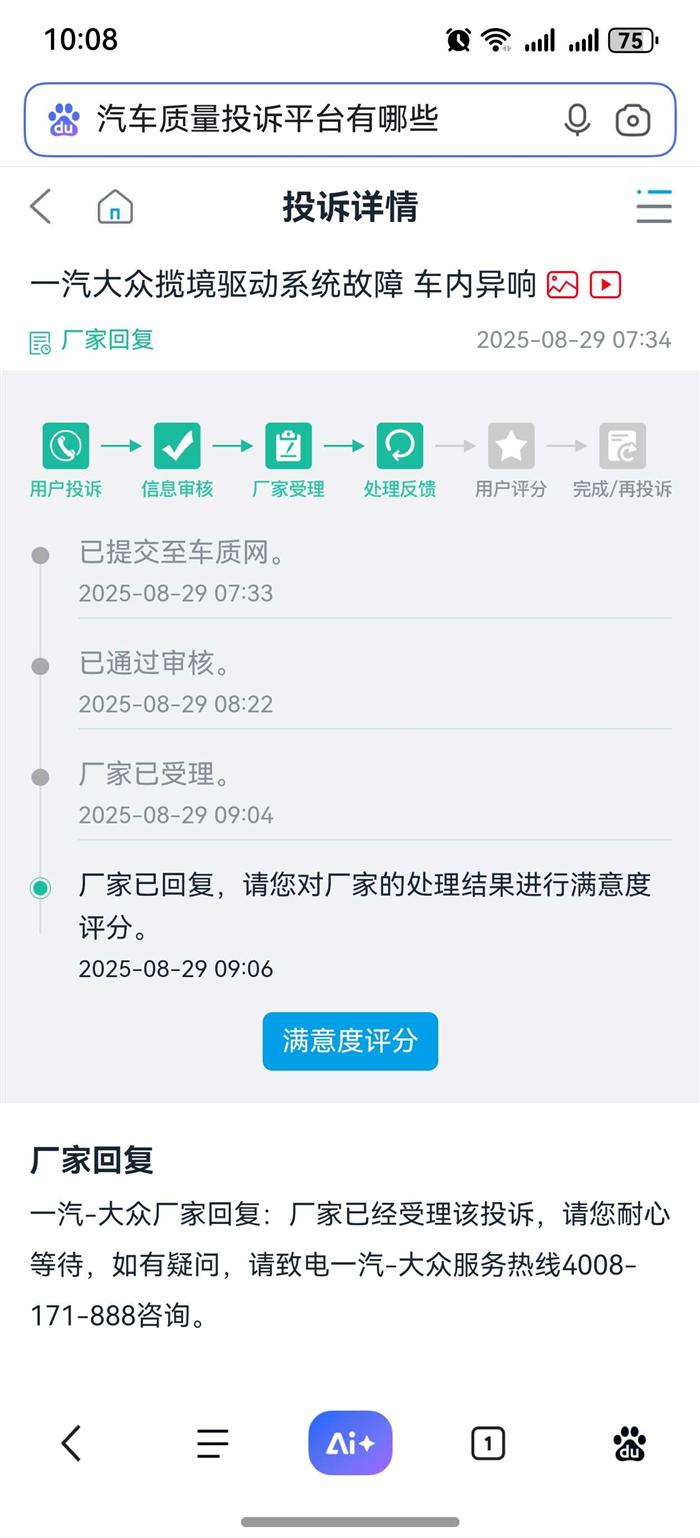Screen dimensions: 700x1538
Task: Open the tab switcher showing 1
Action: coord(488,1443)
